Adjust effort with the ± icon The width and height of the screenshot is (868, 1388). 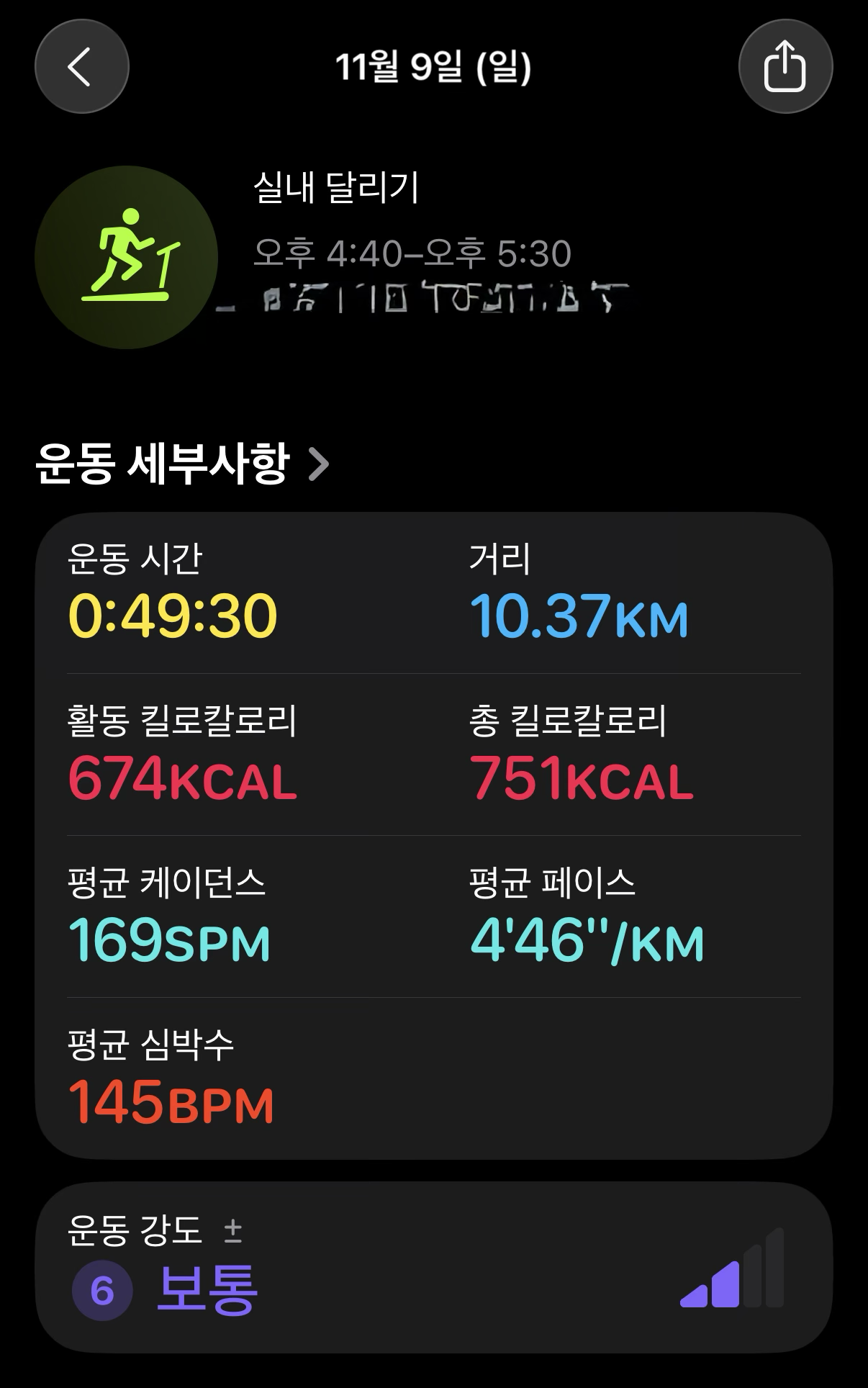232,1231
